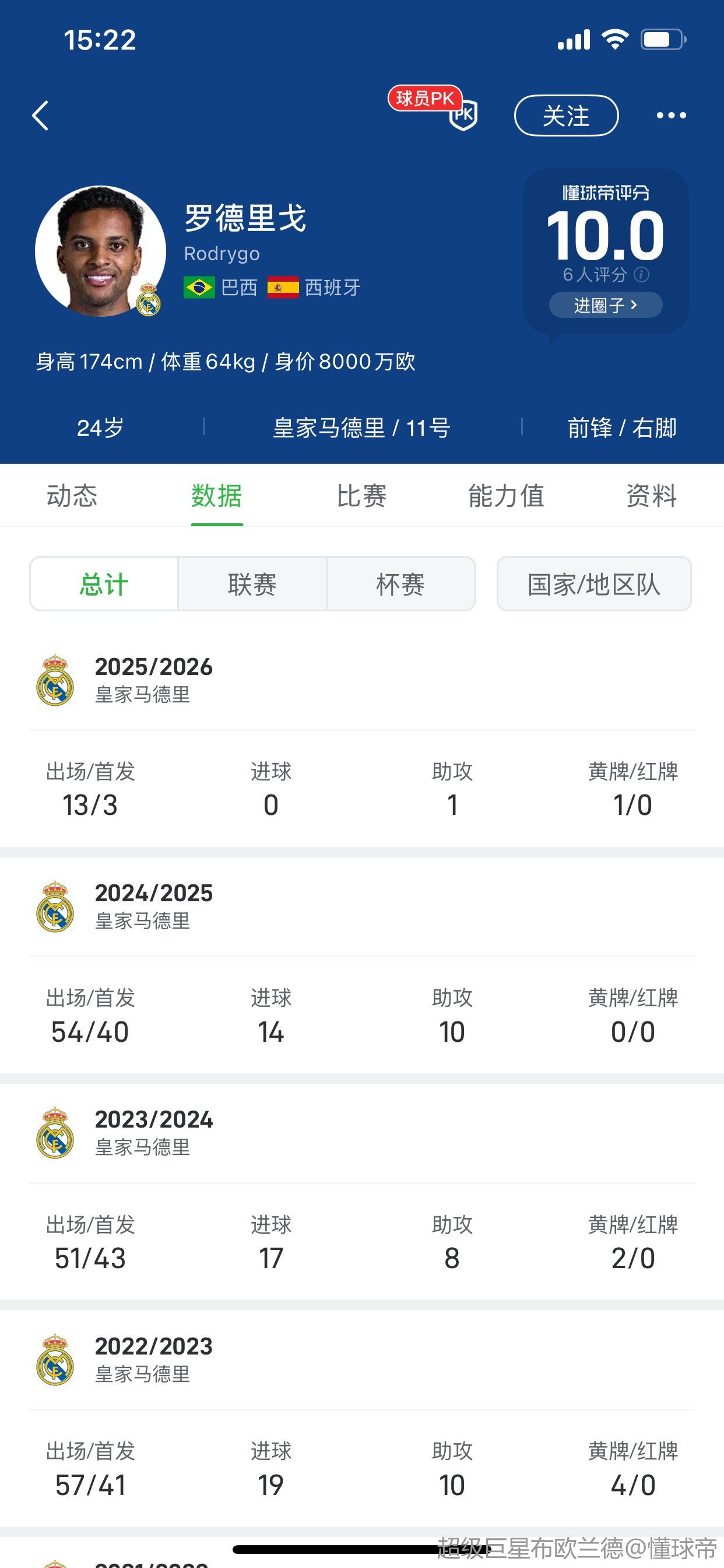Open Rodrygo's profile photo
This screenshot has height=1568, width=724.
click(100, 251)
